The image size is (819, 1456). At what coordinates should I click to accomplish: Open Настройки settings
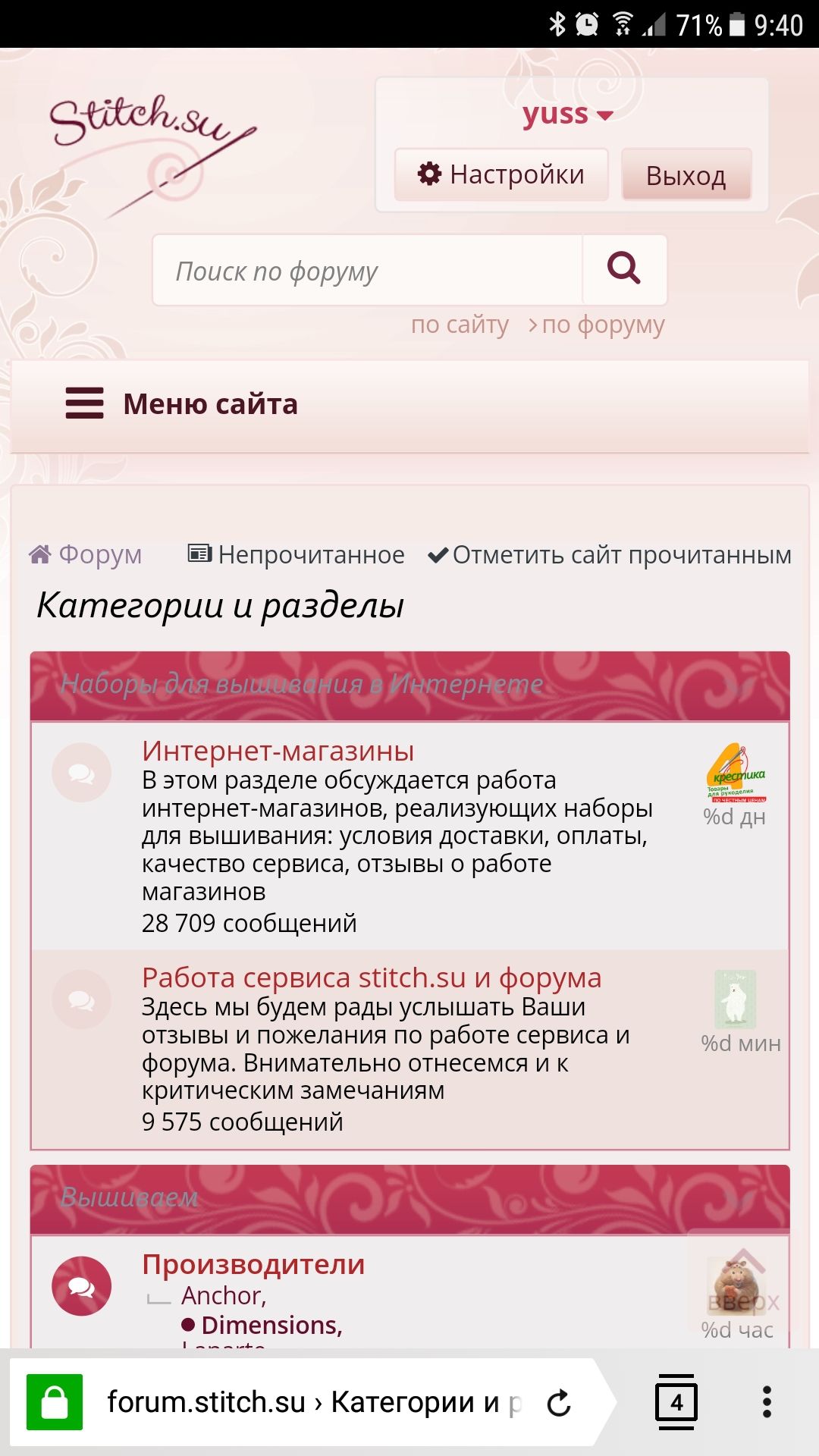tap(501, 174)
